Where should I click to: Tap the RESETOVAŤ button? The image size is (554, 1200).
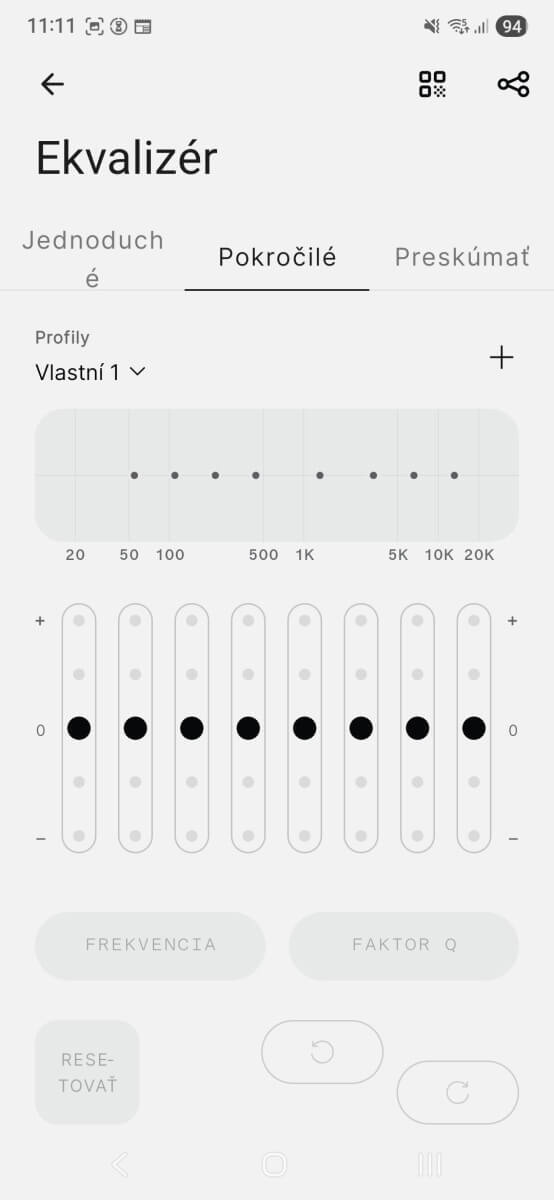point(87,1072)
